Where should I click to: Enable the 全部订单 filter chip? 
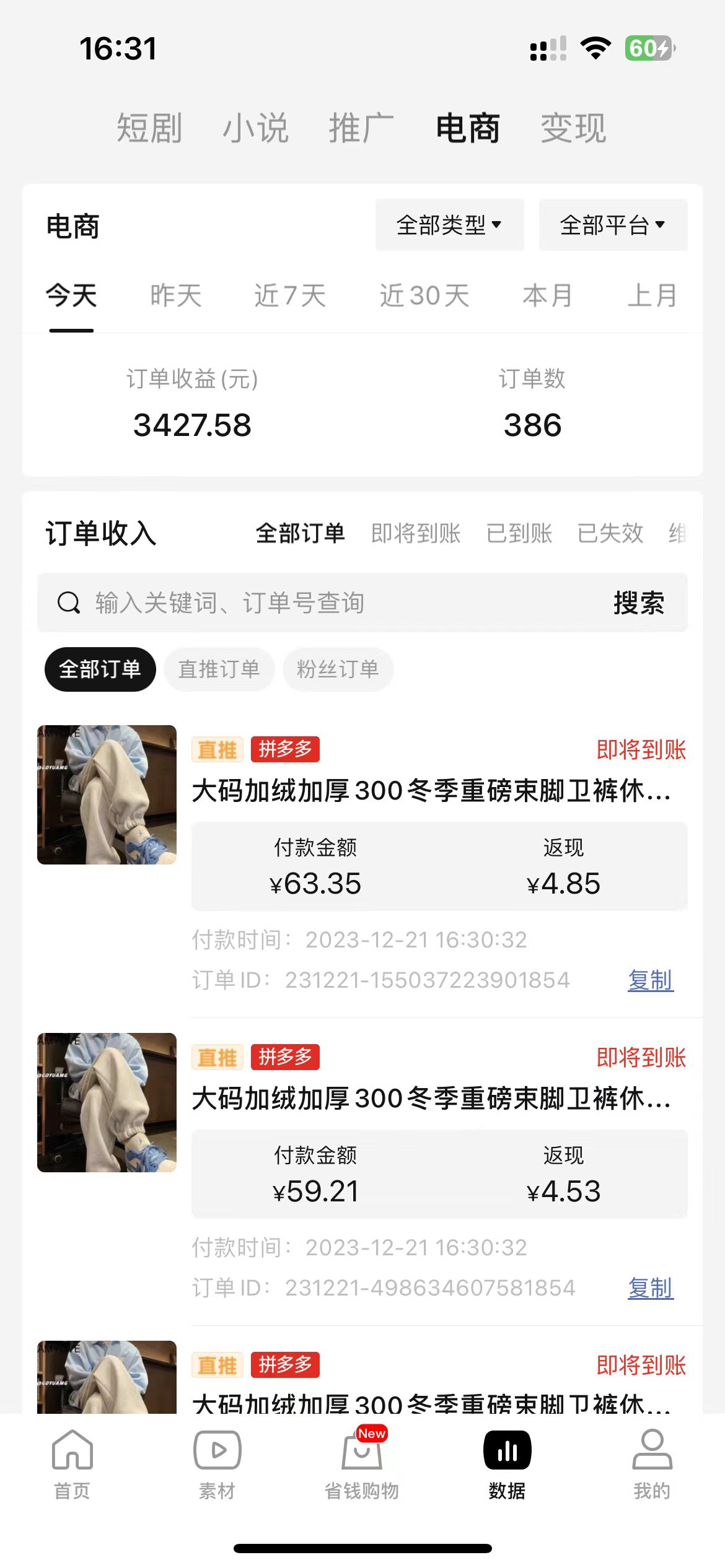click(x=100, y=669)
